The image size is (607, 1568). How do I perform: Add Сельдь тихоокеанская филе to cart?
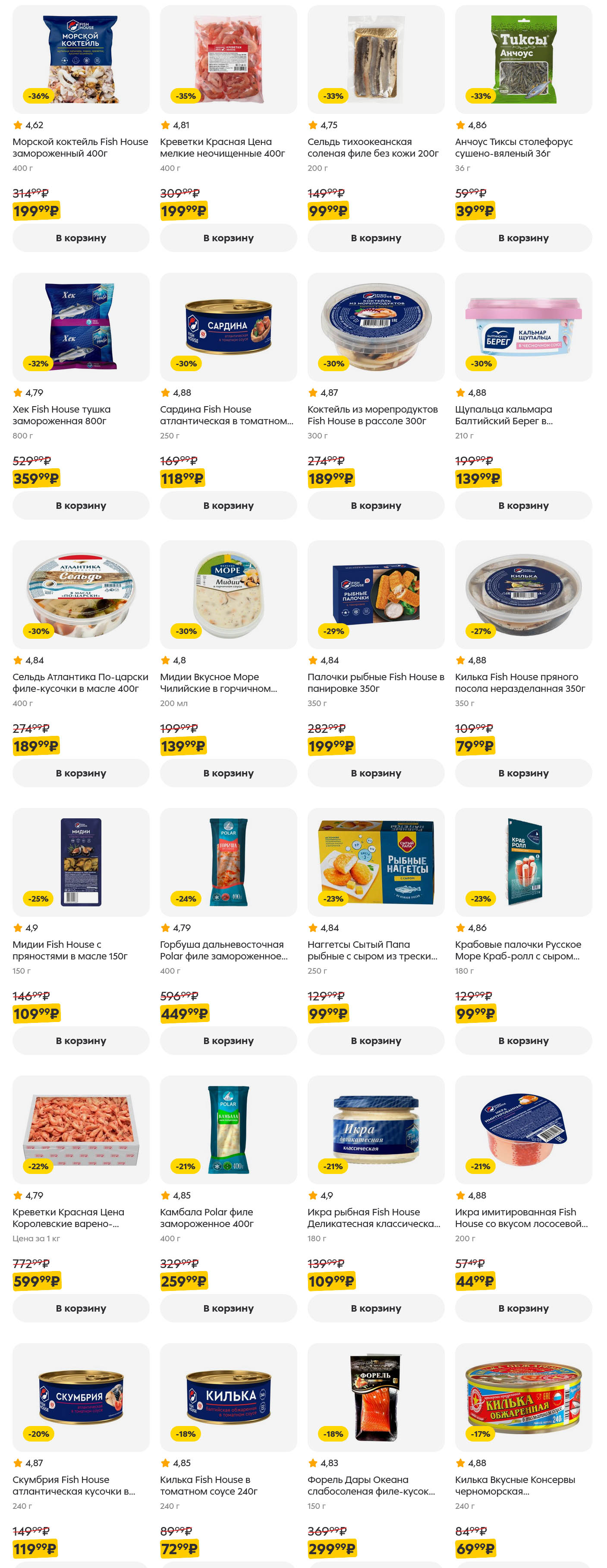click(376, 238)
